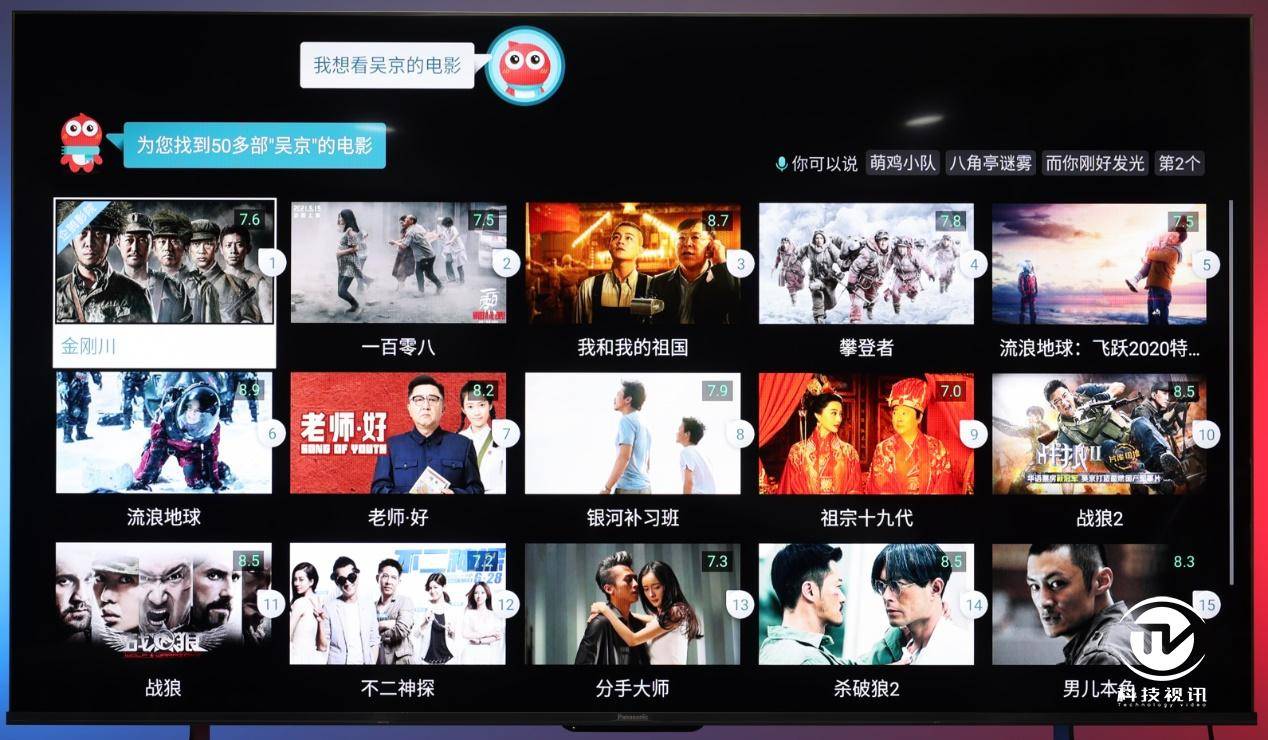The image size is (1268, 740).
Task: Select result number 11, 战狼
Action: (164, 603)
